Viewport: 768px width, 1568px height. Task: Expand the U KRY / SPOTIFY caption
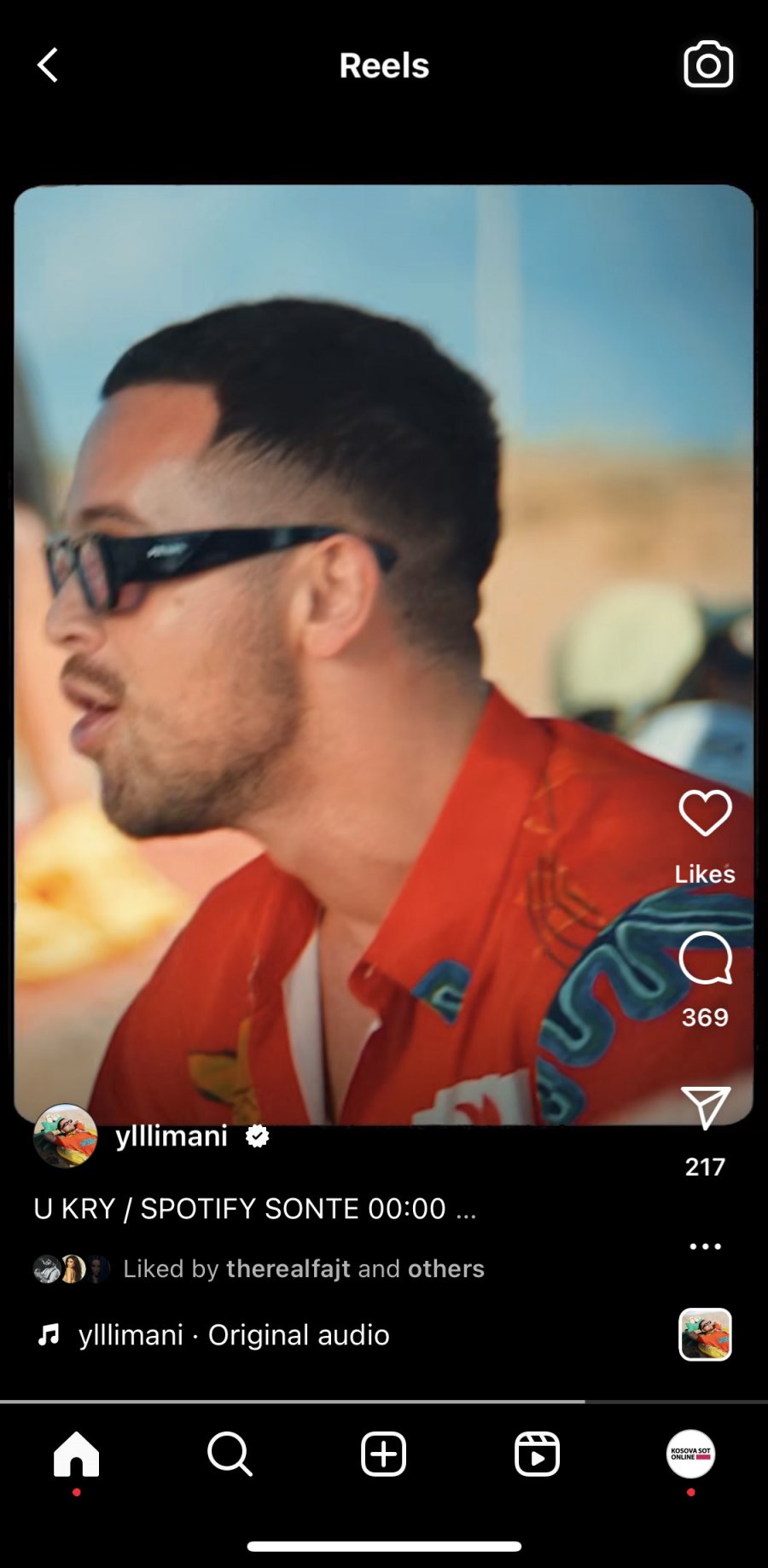tap(254, 1208)
